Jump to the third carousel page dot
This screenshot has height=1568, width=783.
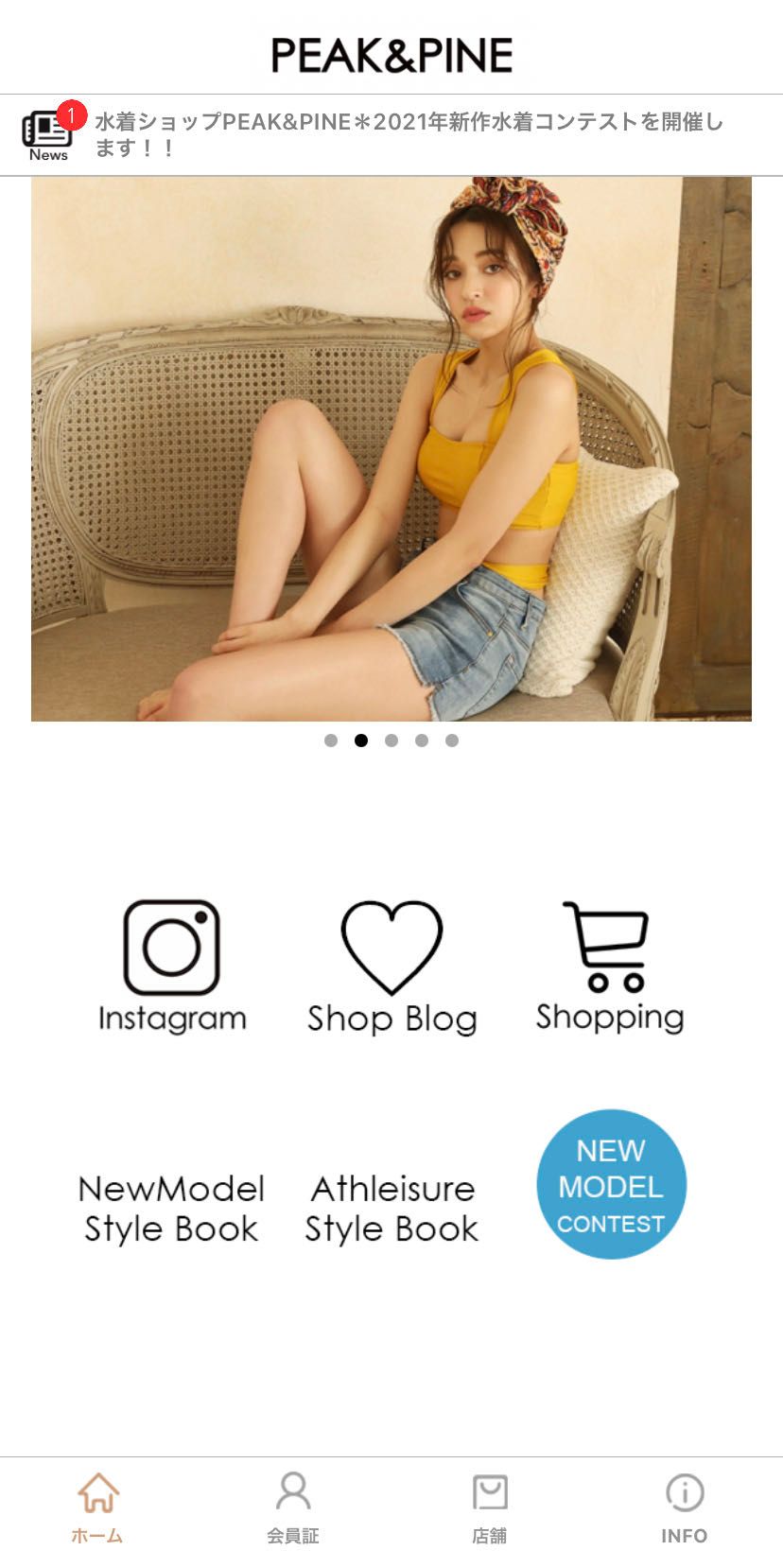point(391,740)
